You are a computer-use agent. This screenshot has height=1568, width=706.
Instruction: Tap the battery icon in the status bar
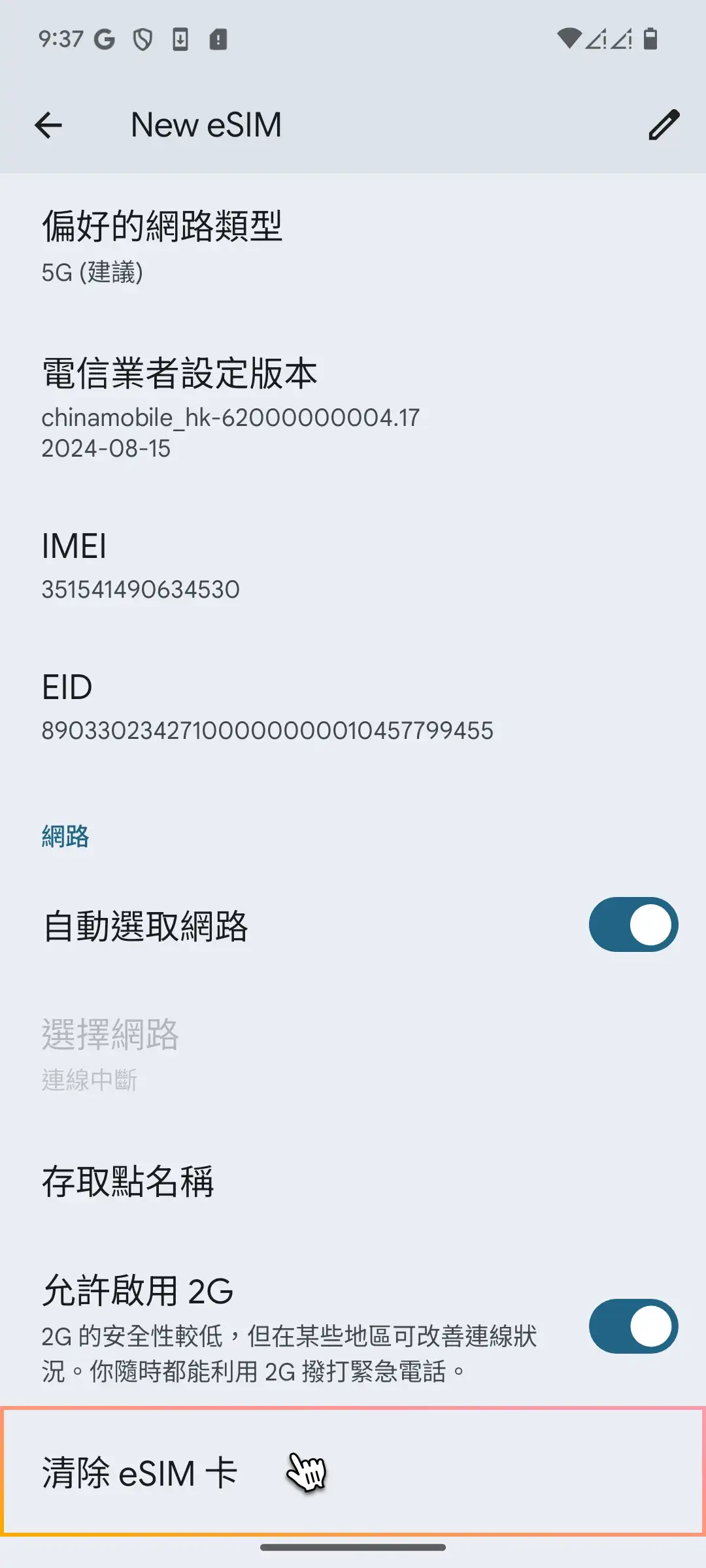pos(649,41)
